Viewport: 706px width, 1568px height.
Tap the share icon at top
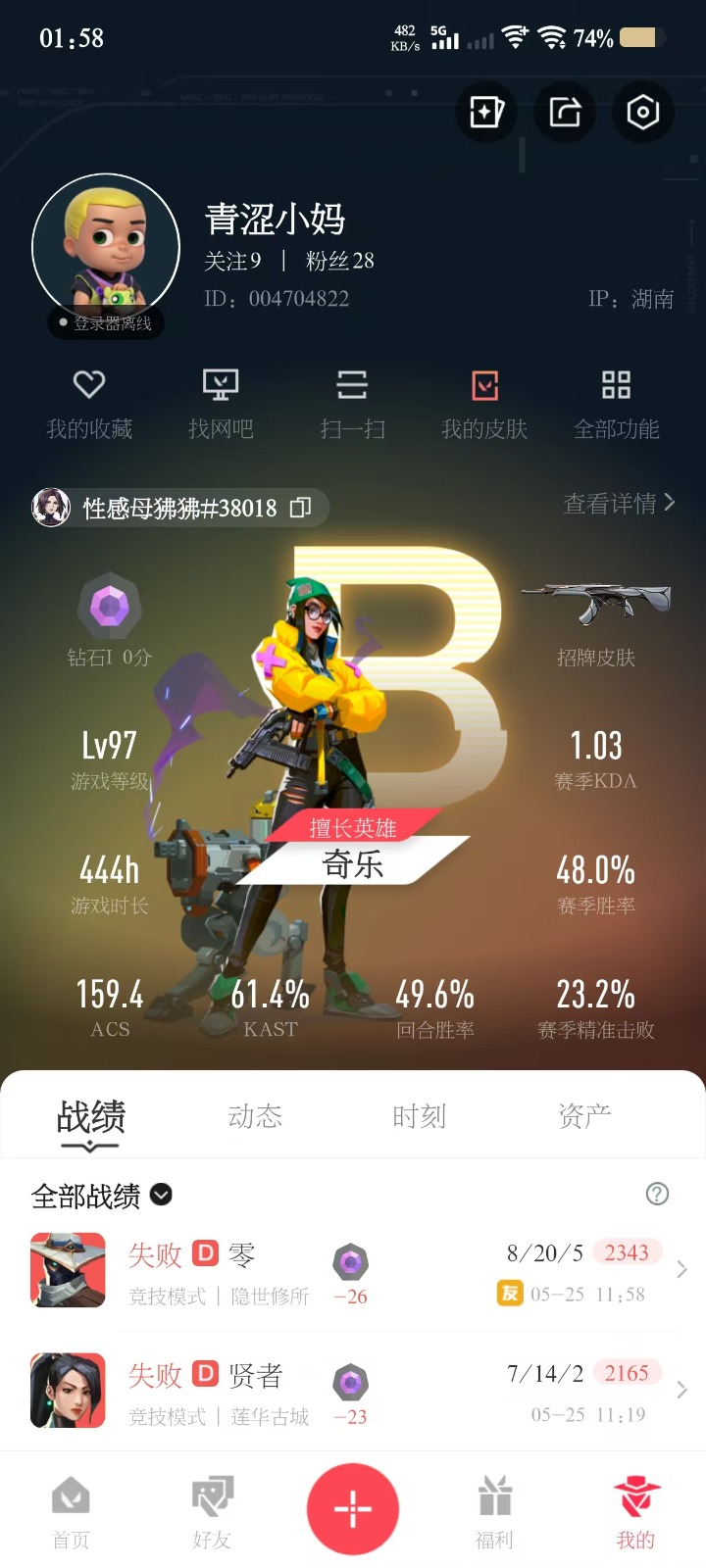pyautogui.click(x=565, y=112)
